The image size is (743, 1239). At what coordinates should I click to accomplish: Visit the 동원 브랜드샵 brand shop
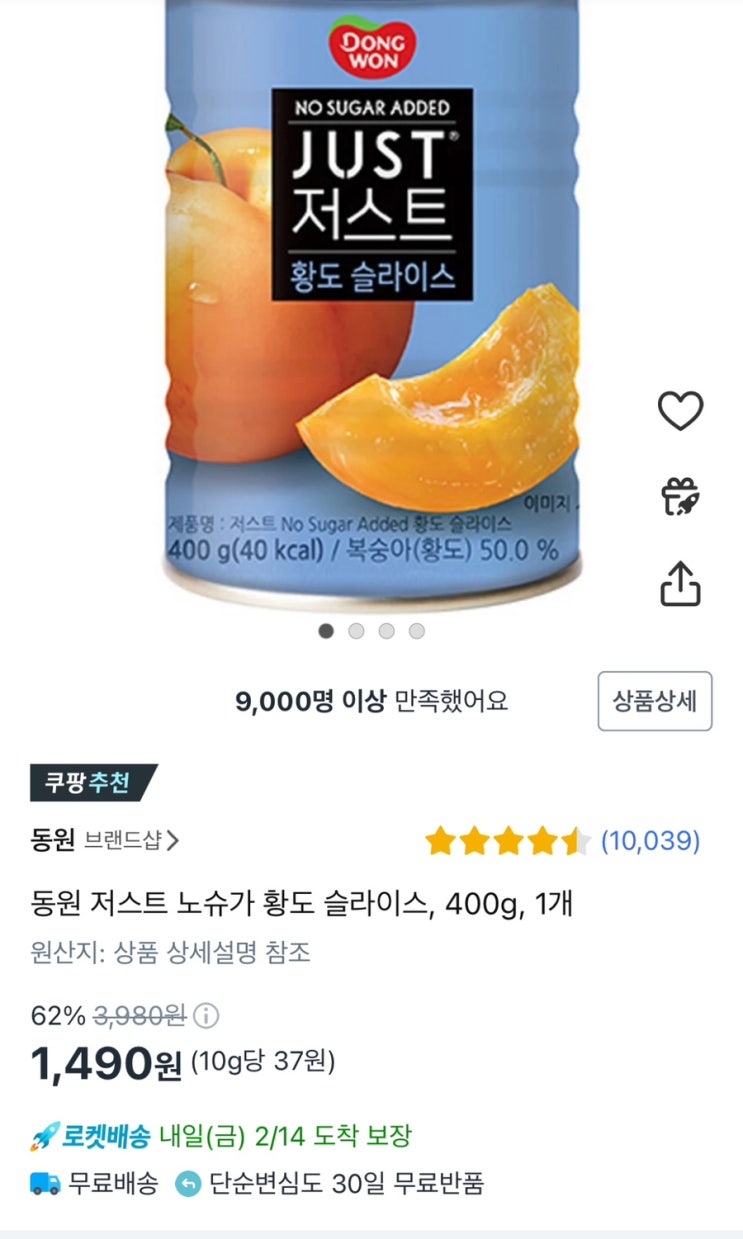(x=106, y=841)
